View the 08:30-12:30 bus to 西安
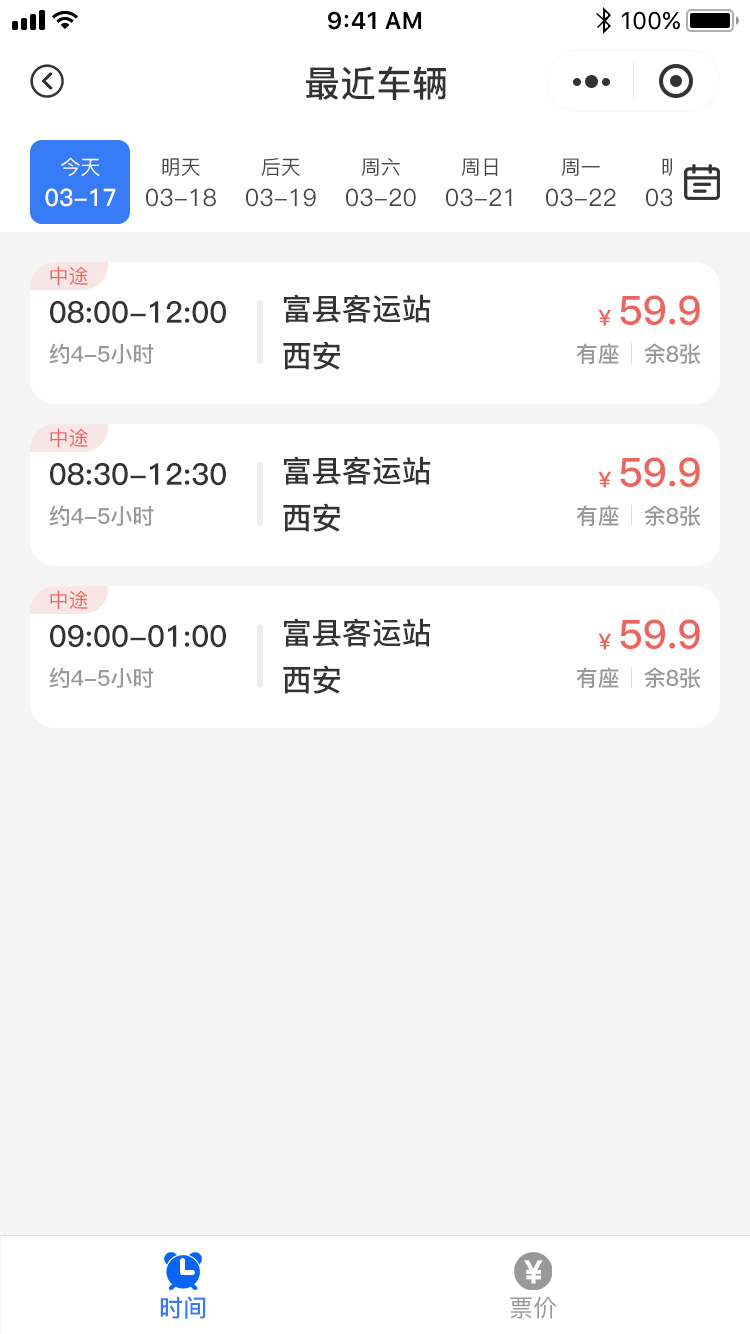This screenshot has height=1334, width=750. tap(375, 495)
